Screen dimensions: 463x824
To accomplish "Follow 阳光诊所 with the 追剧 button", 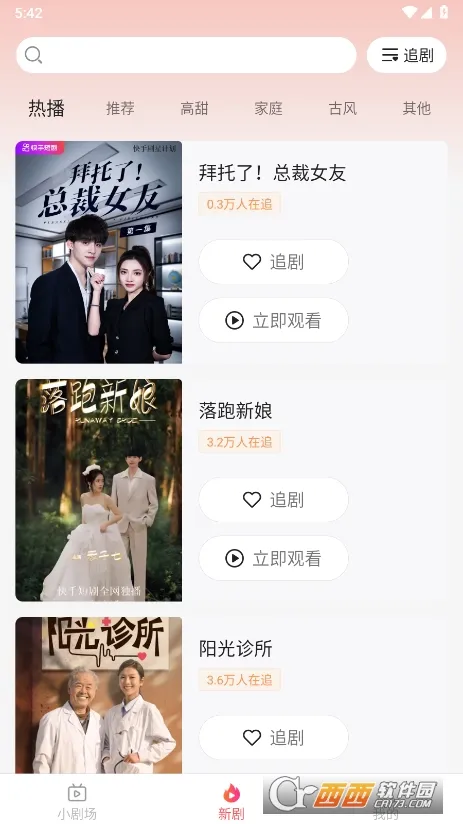I will pyautogui.click(x=273, y=738).
